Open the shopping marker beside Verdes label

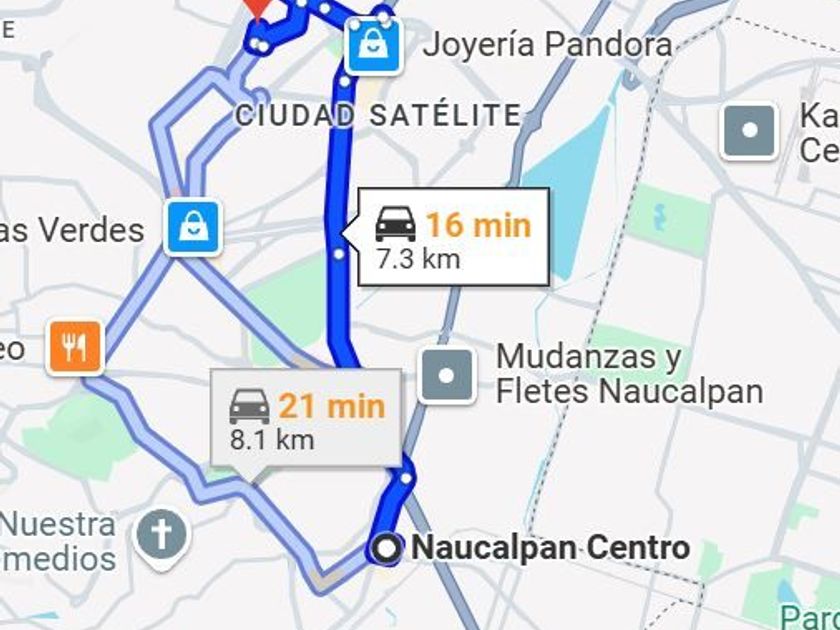pyautogui.click(x=193, y=228)
